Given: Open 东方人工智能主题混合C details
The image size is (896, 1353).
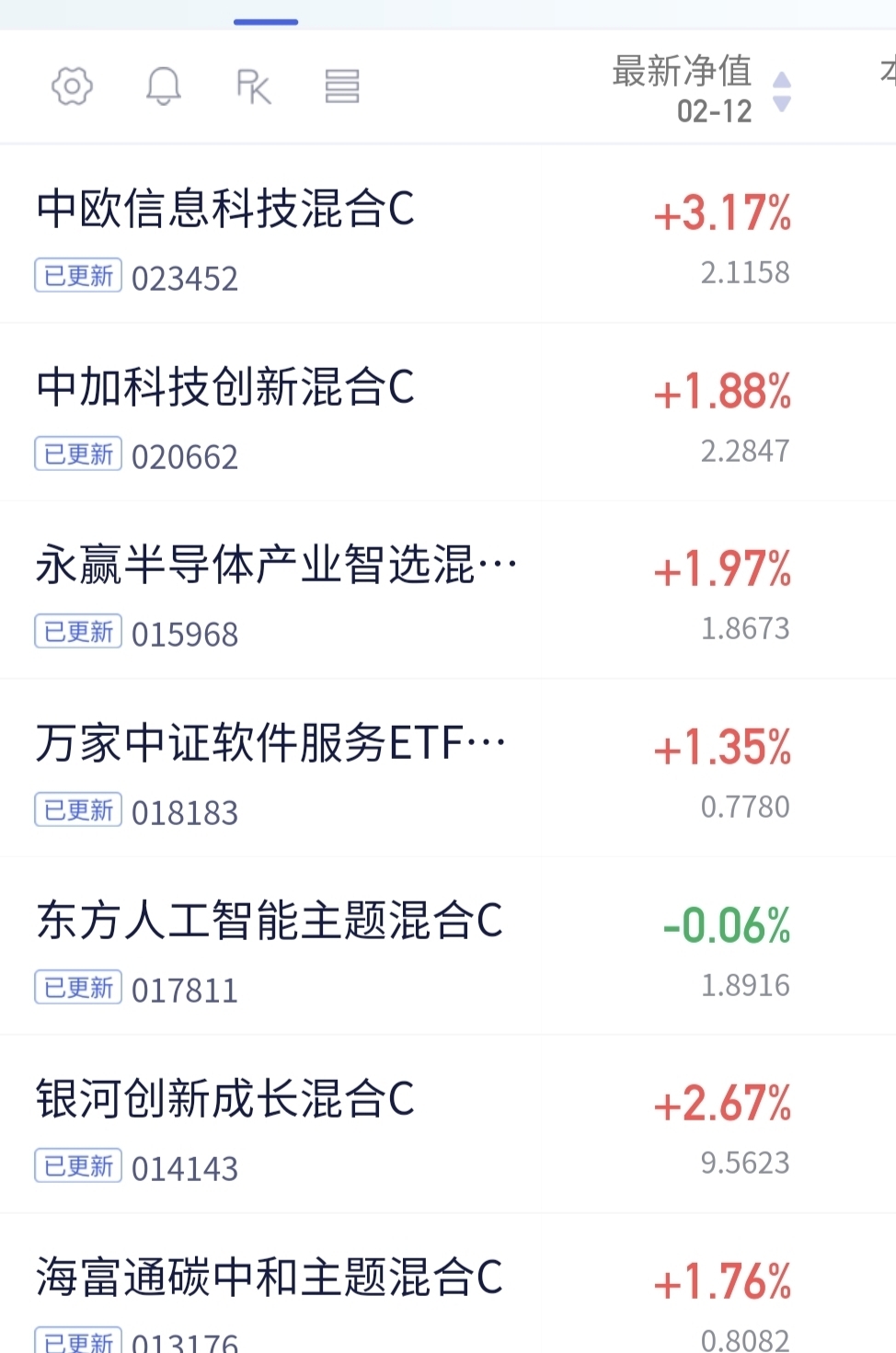Looking at the screenshot, I should click(x=270, y=921).
